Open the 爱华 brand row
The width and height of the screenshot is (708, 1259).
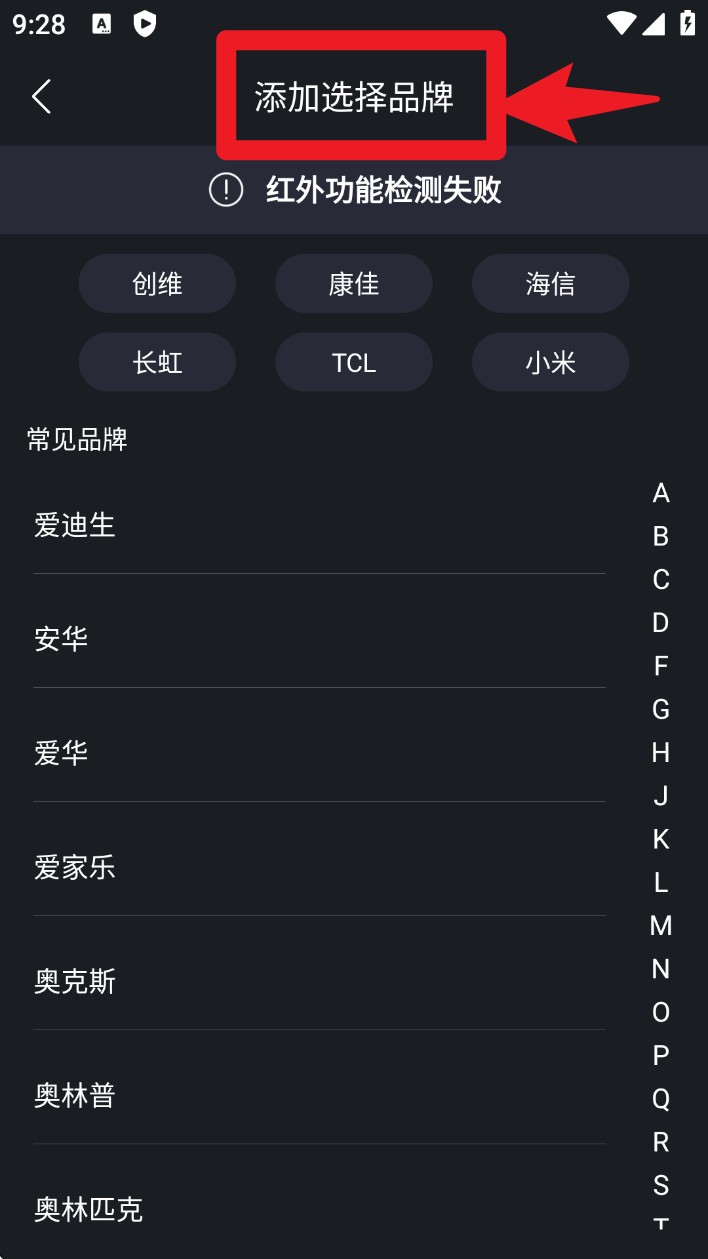[319, 752]
